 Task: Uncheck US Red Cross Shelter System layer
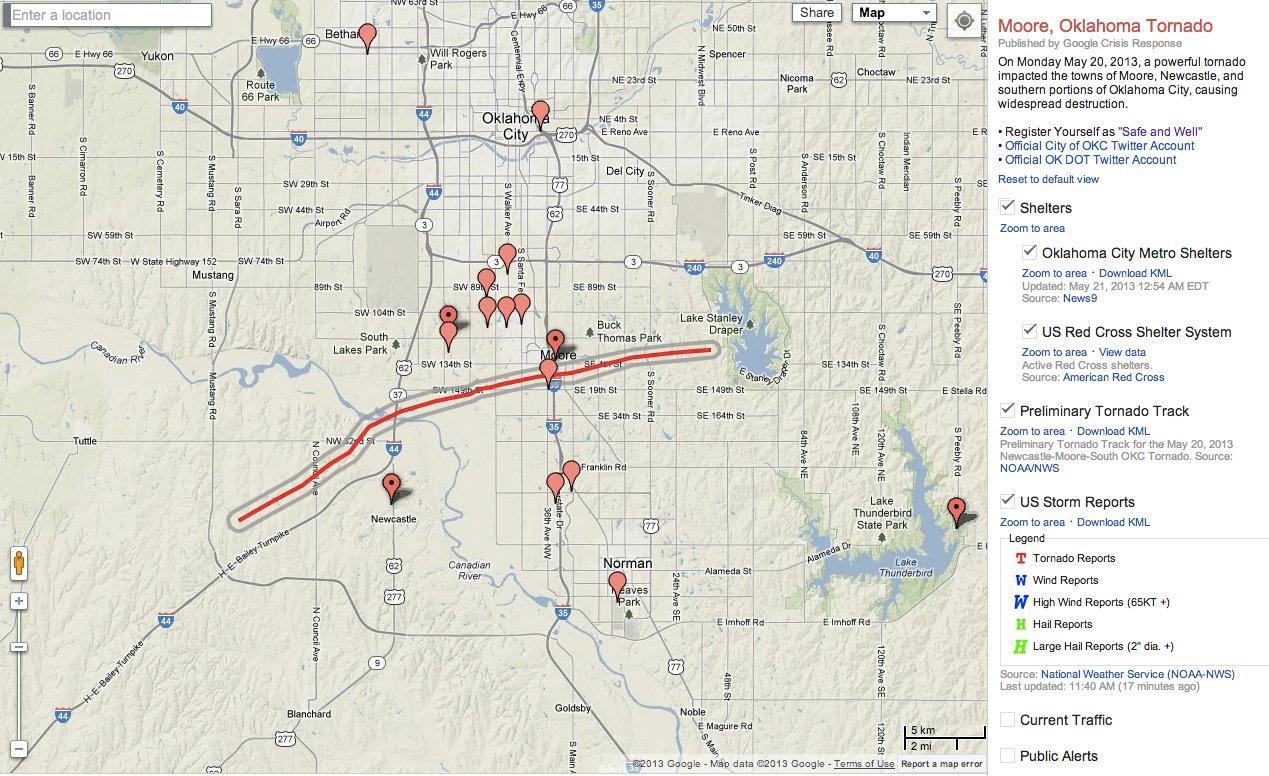pos(1030,331)
